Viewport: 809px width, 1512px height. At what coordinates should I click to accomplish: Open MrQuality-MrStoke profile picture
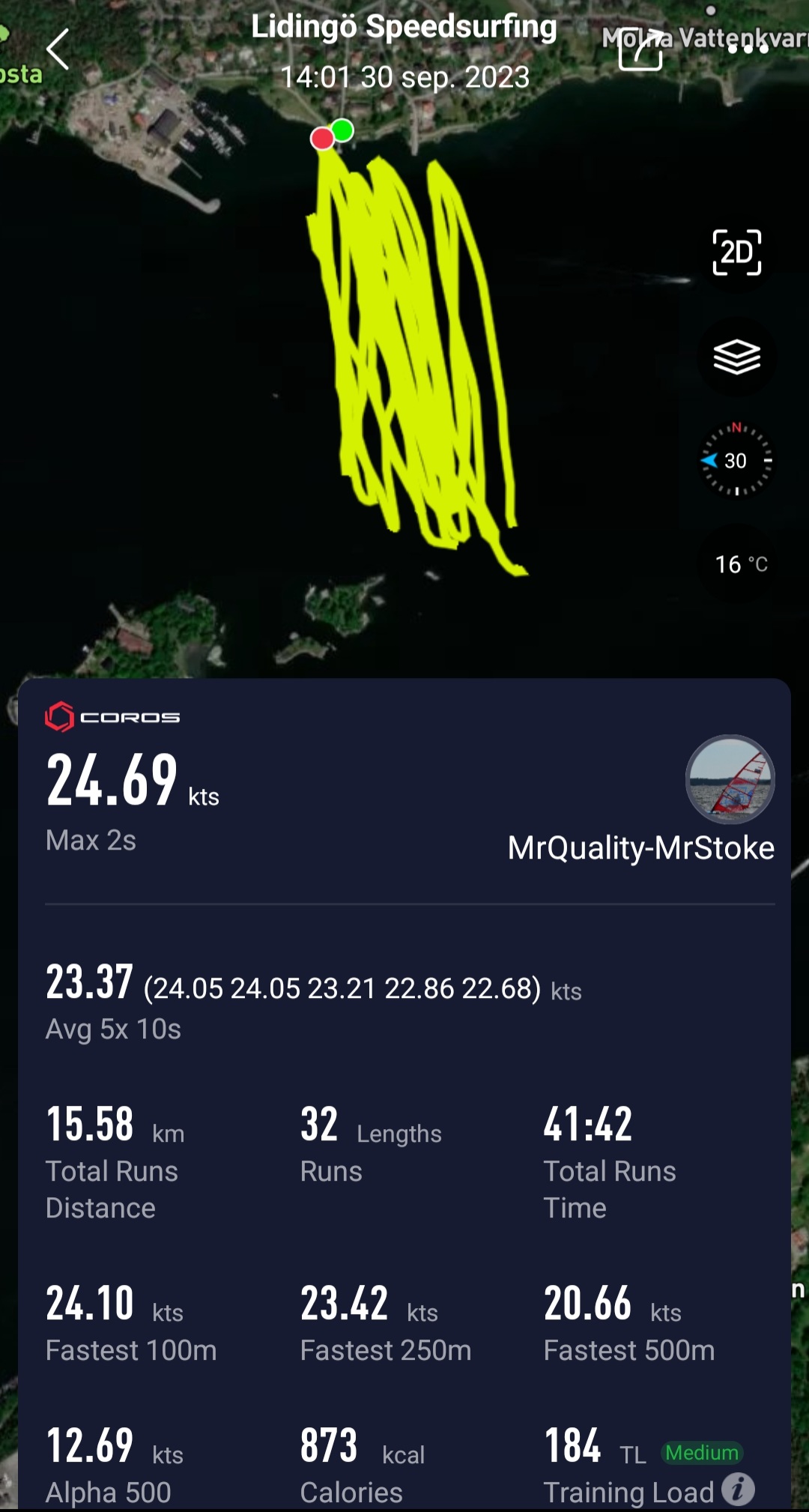(730, 779)
